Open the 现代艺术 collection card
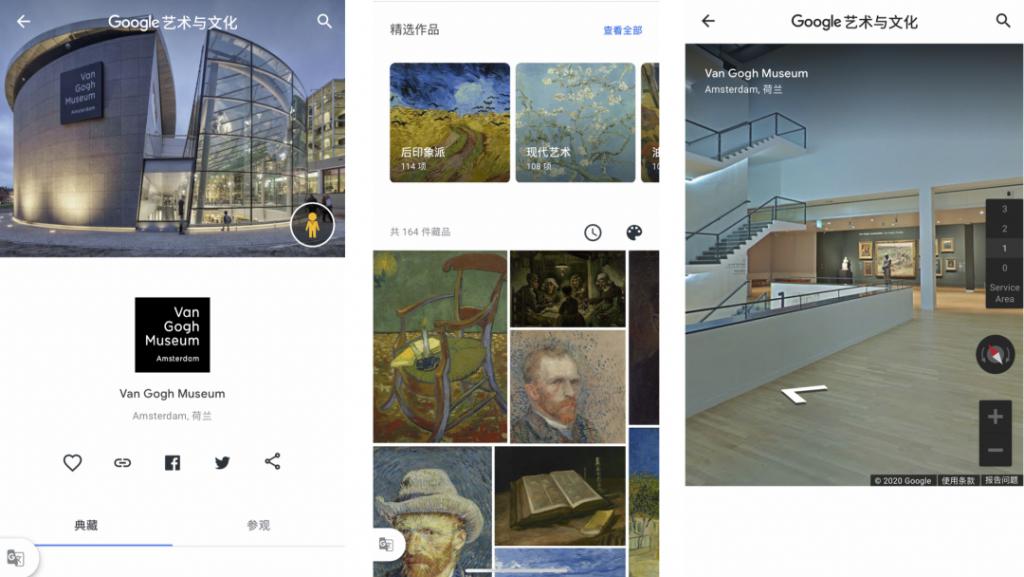 (x=575, y=122)
